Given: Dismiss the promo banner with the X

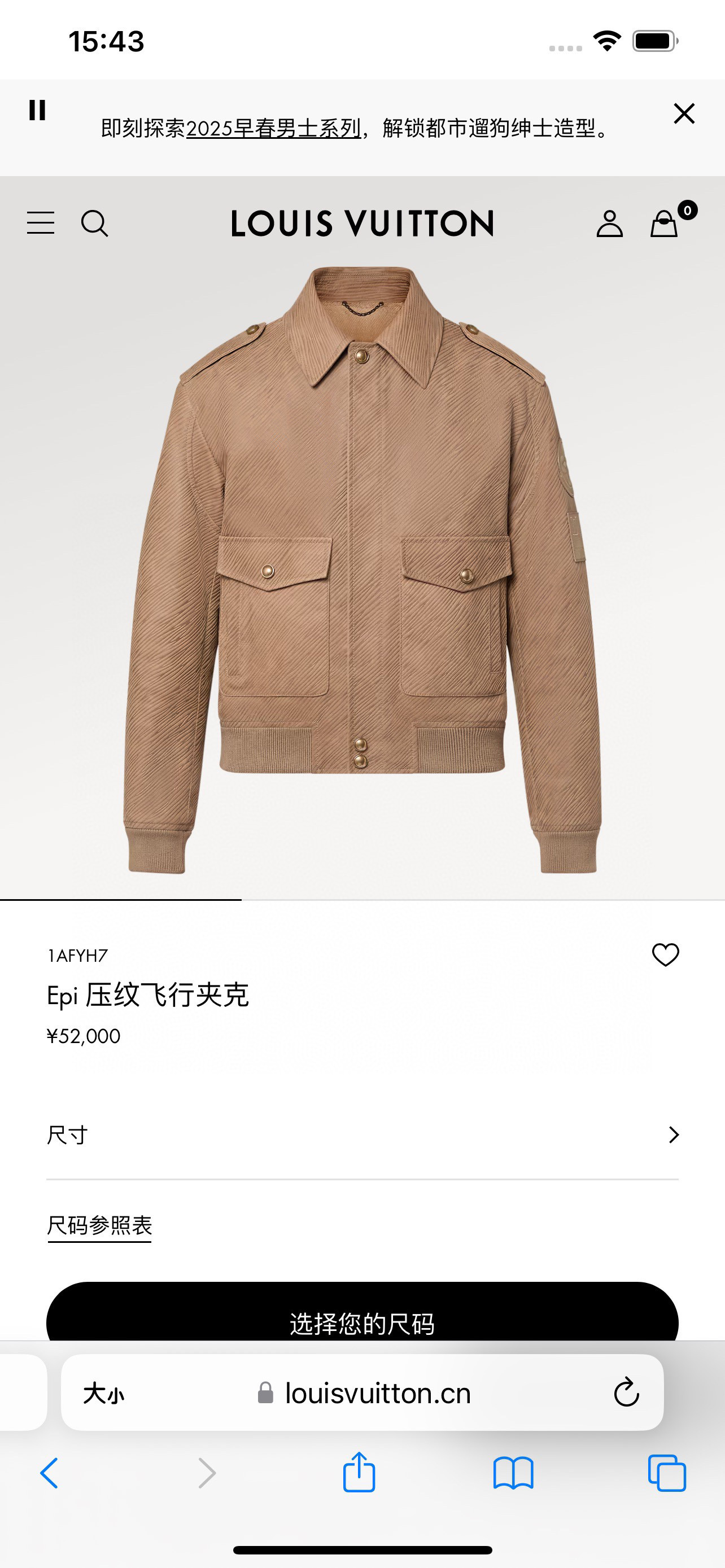Looking at the screenshot, I should click(x=684, y=113).
